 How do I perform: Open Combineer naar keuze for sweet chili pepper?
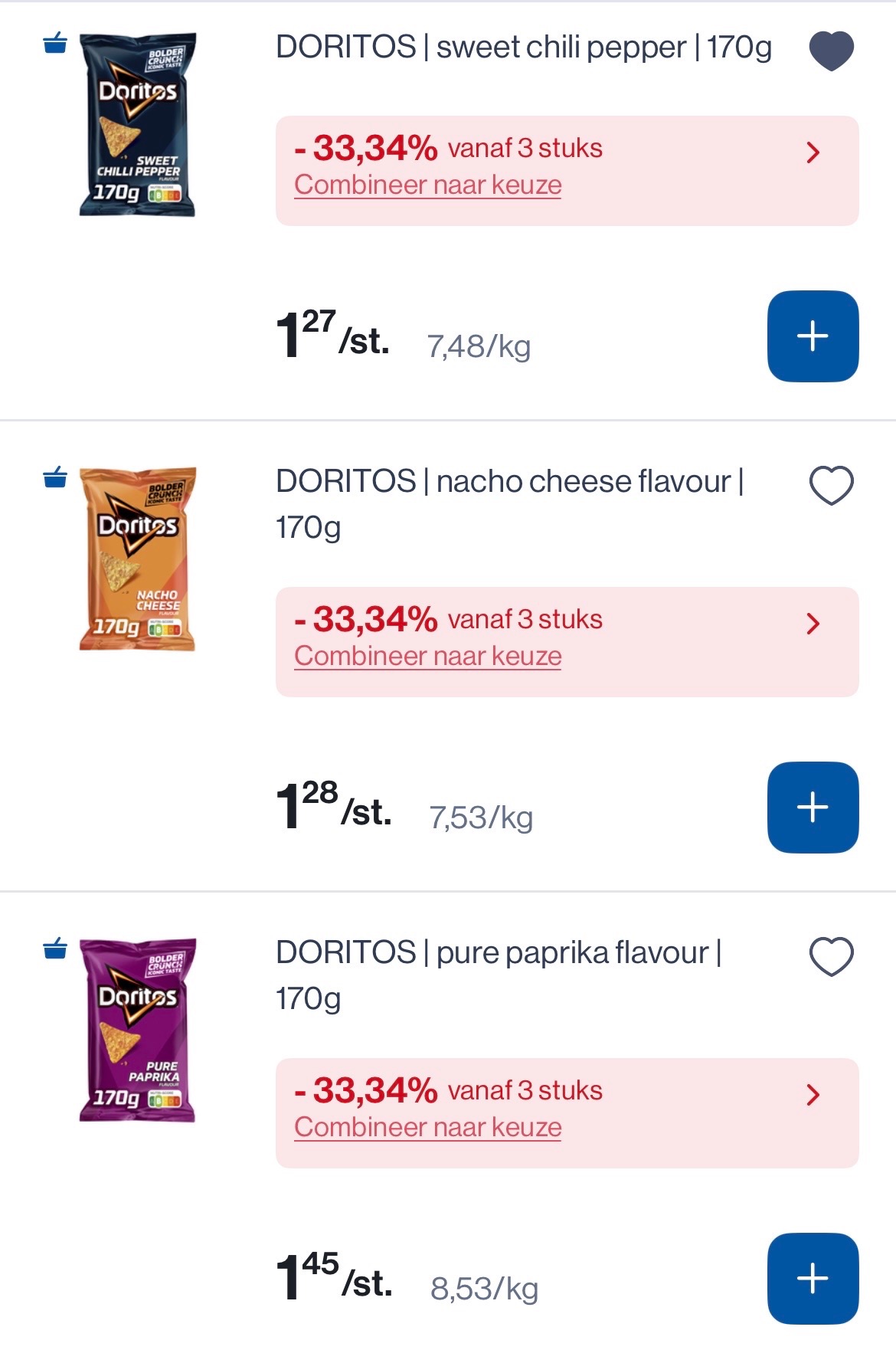(427, 185)
